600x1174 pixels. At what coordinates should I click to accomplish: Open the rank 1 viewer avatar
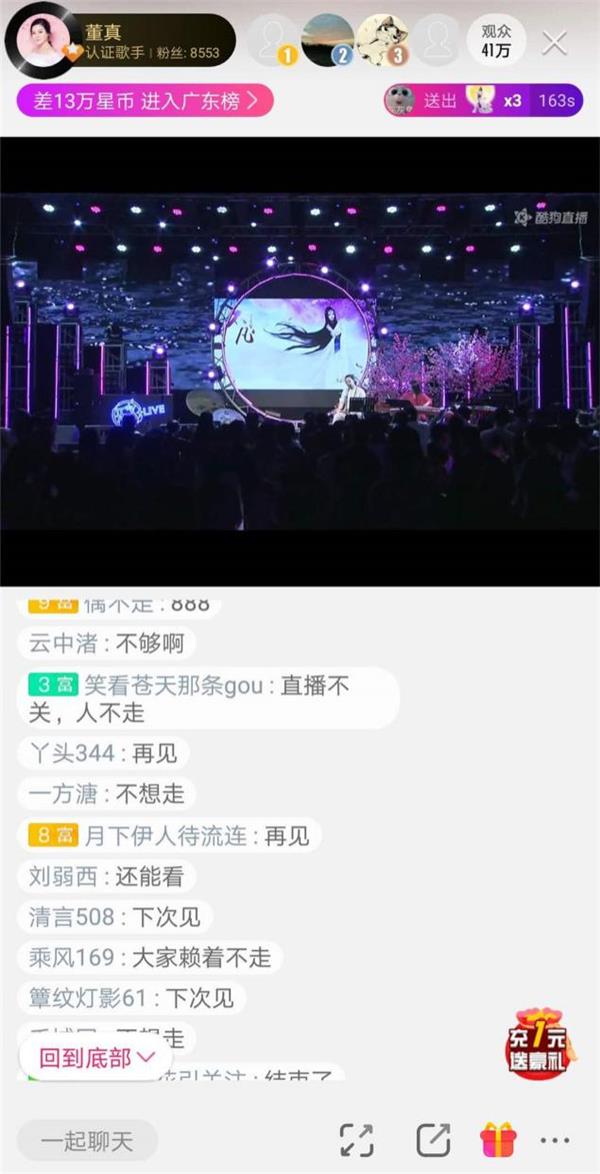[272, 41]
